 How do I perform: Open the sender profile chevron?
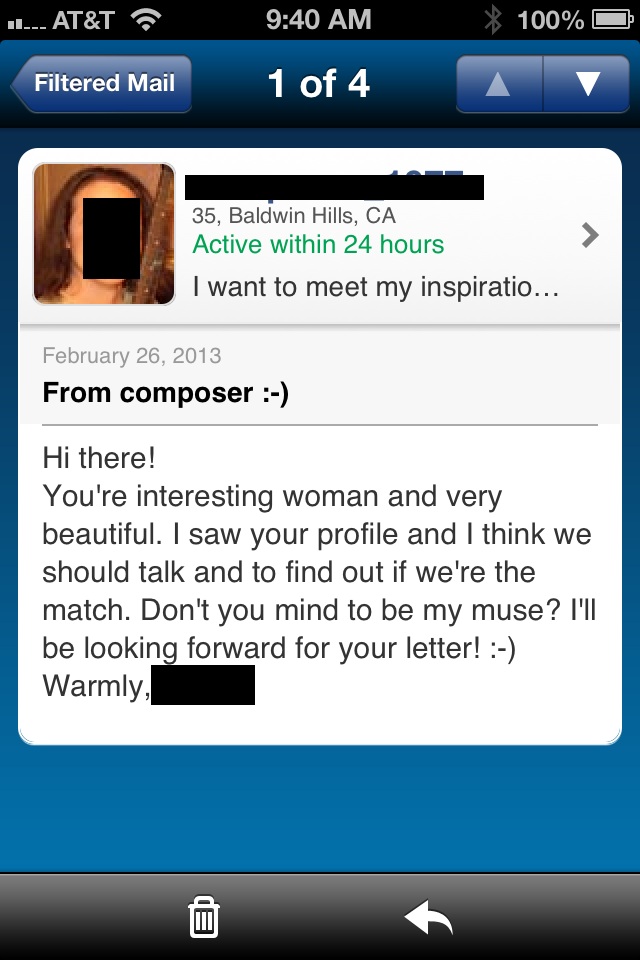pyautogui.click(x=590, y=235)
